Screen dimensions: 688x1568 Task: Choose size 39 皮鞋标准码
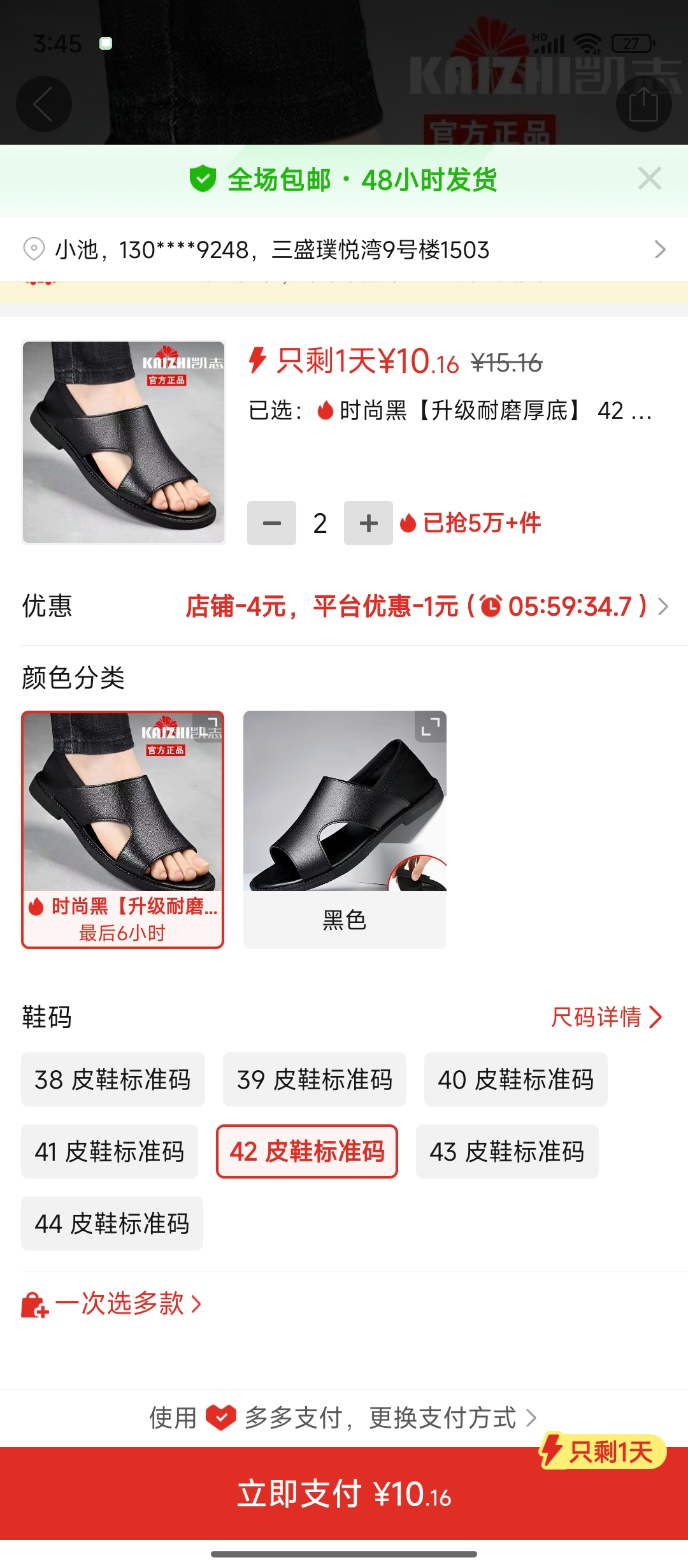[314, 1080]
